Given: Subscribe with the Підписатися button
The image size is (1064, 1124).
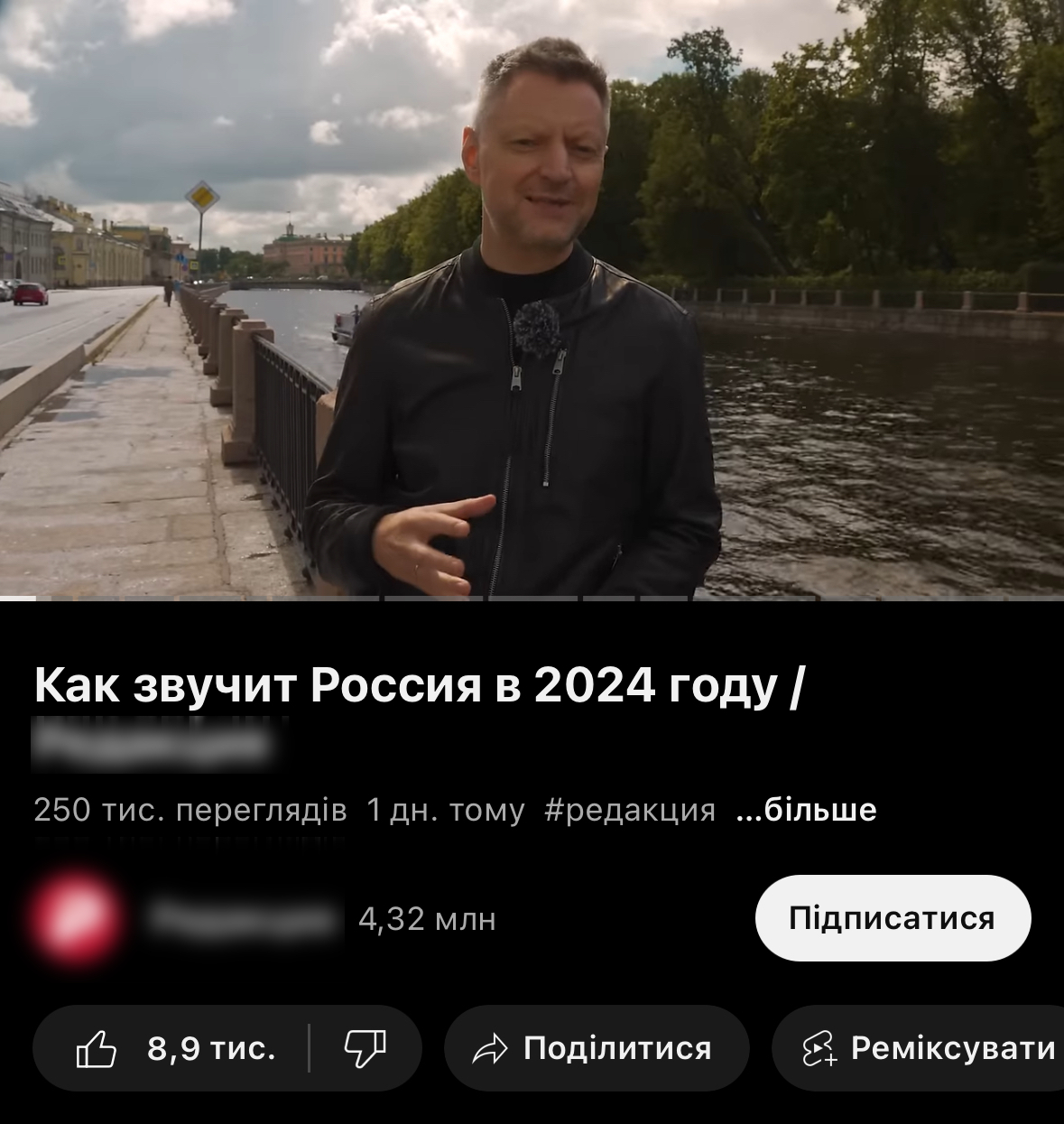Looking at the screenshot, I should point(892,918).
